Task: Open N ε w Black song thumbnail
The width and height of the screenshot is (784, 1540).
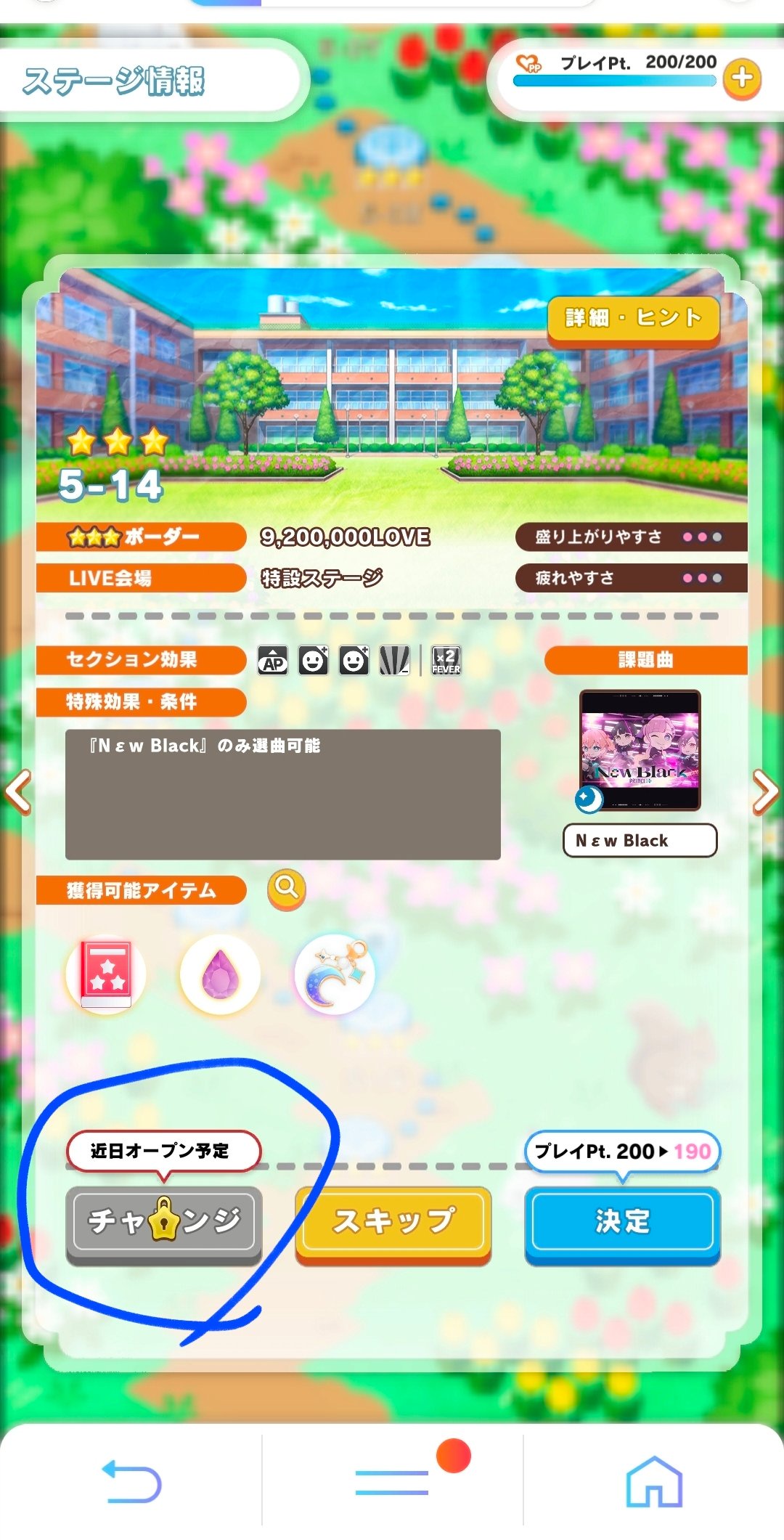Action: (640, 749)
